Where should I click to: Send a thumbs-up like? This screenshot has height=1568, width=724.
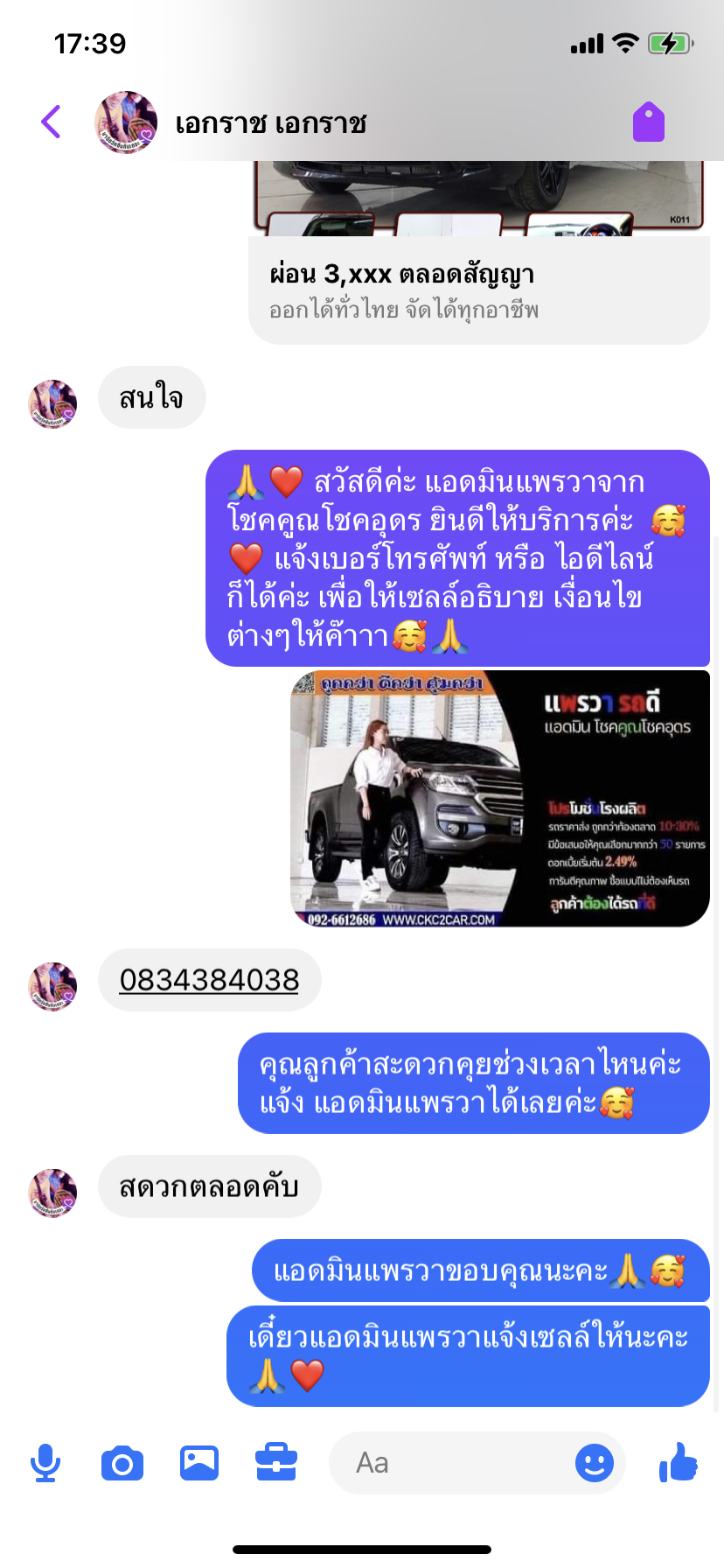coord(679,1462)
